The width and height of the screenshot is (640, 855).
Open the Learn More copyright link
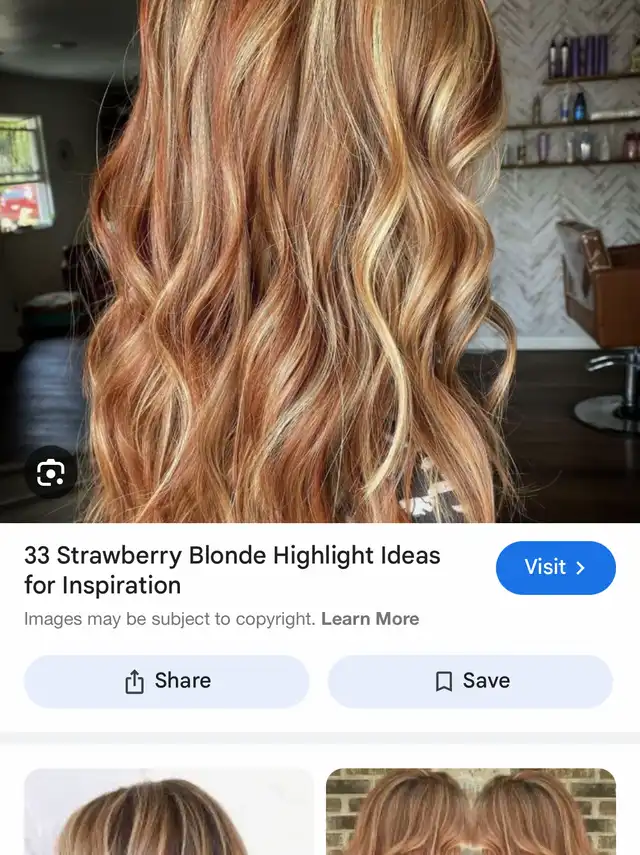tap(370, 619)
